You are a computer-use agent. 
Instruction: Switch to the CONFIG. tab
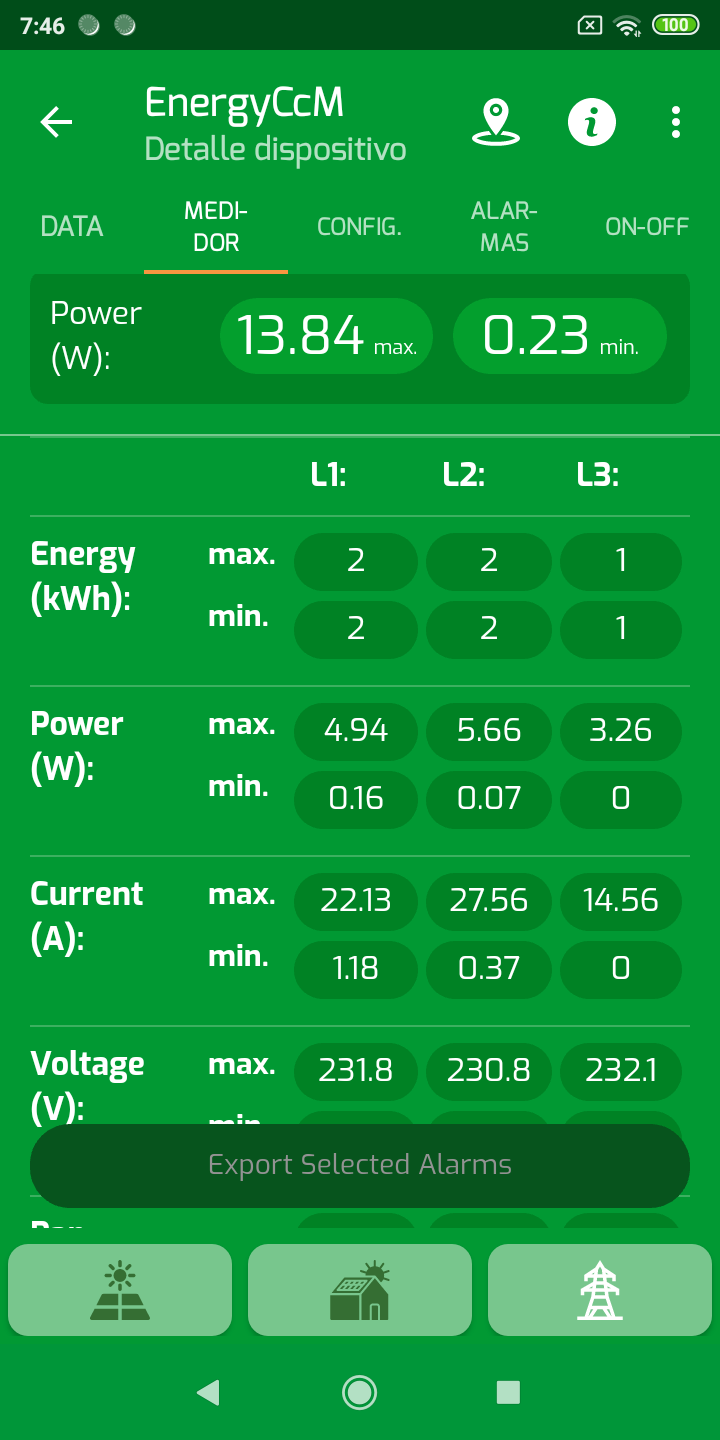(359, 227)
